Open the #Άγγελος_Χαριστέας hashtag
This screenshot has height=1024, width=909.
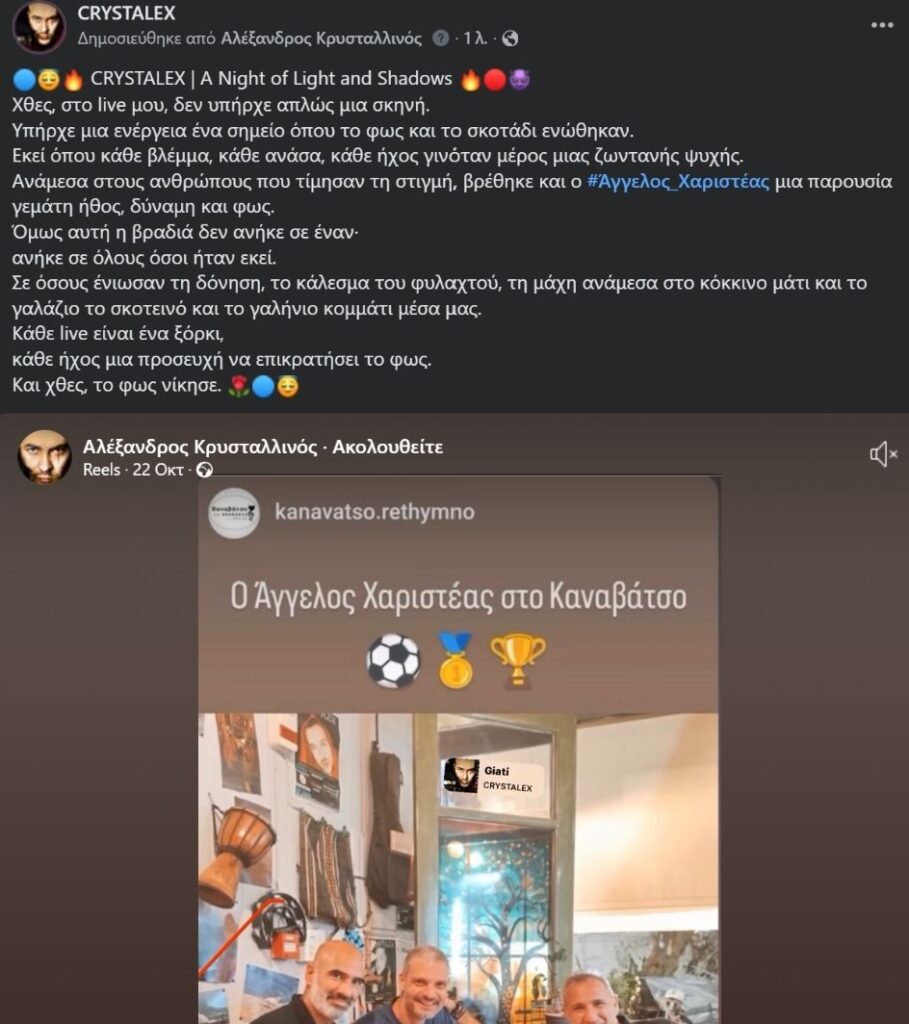(678, 181)
